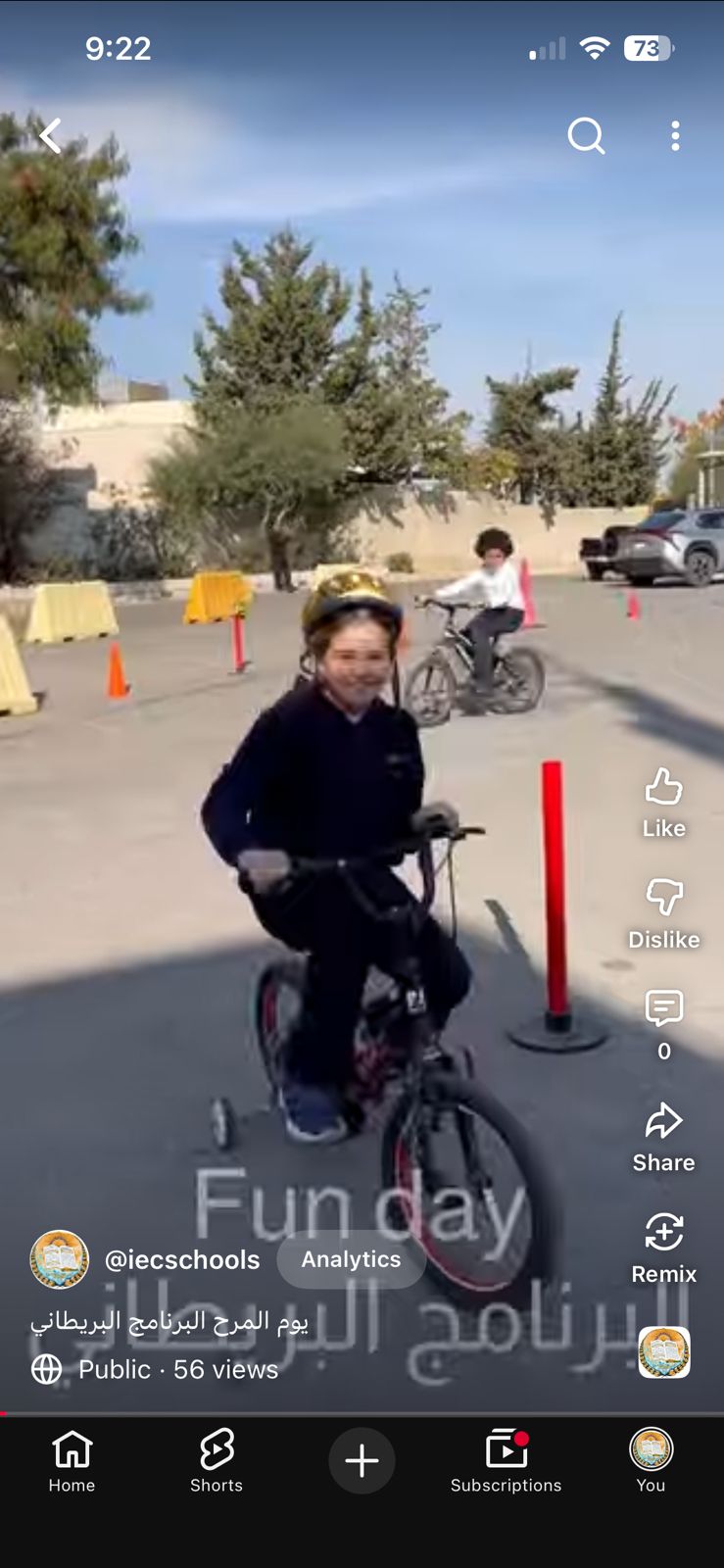Share this Short
Image resolution: width=724 pixels, height=1568 pixels.
663,1136
